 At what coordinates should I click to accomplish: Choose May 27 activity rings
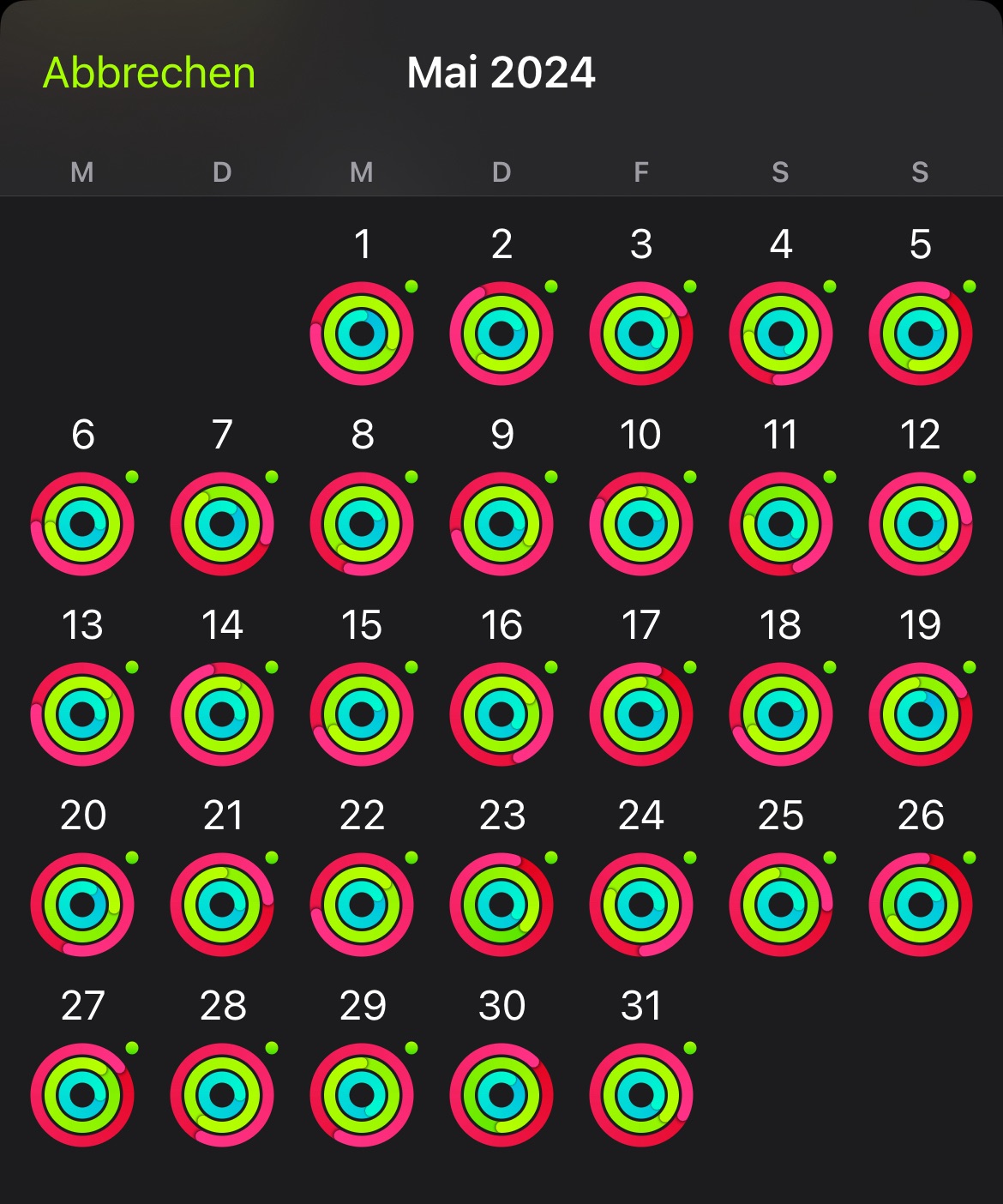[x=82, y=1095]
